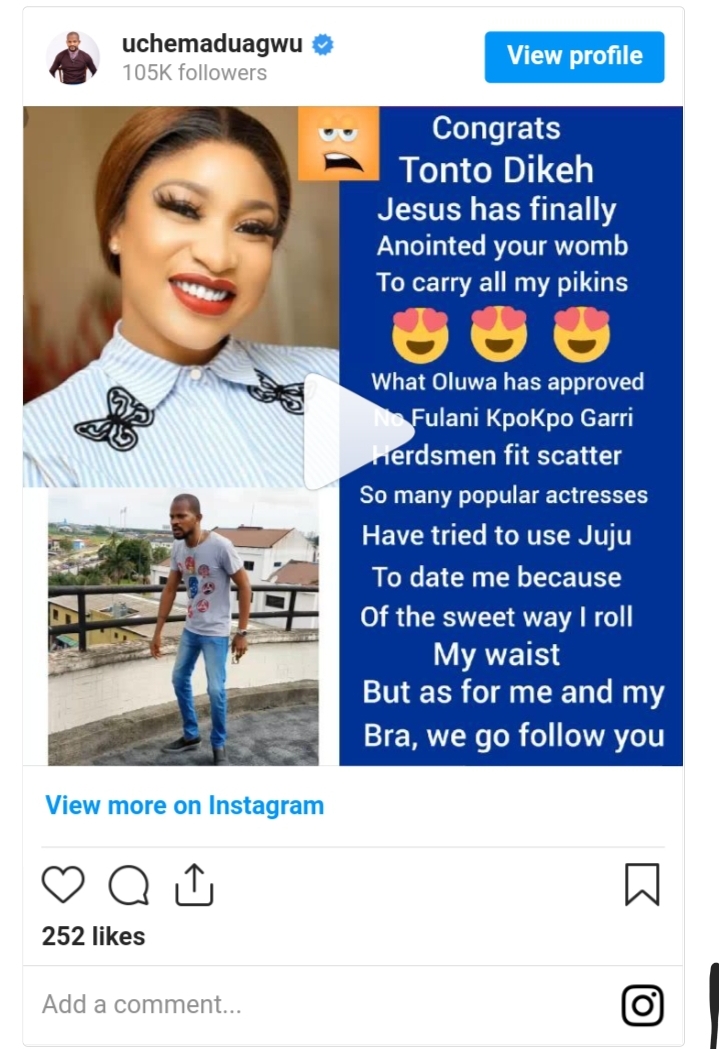Bookmark this post
The height and width of the screenshot is (1049, 719).
coord(641,884)
